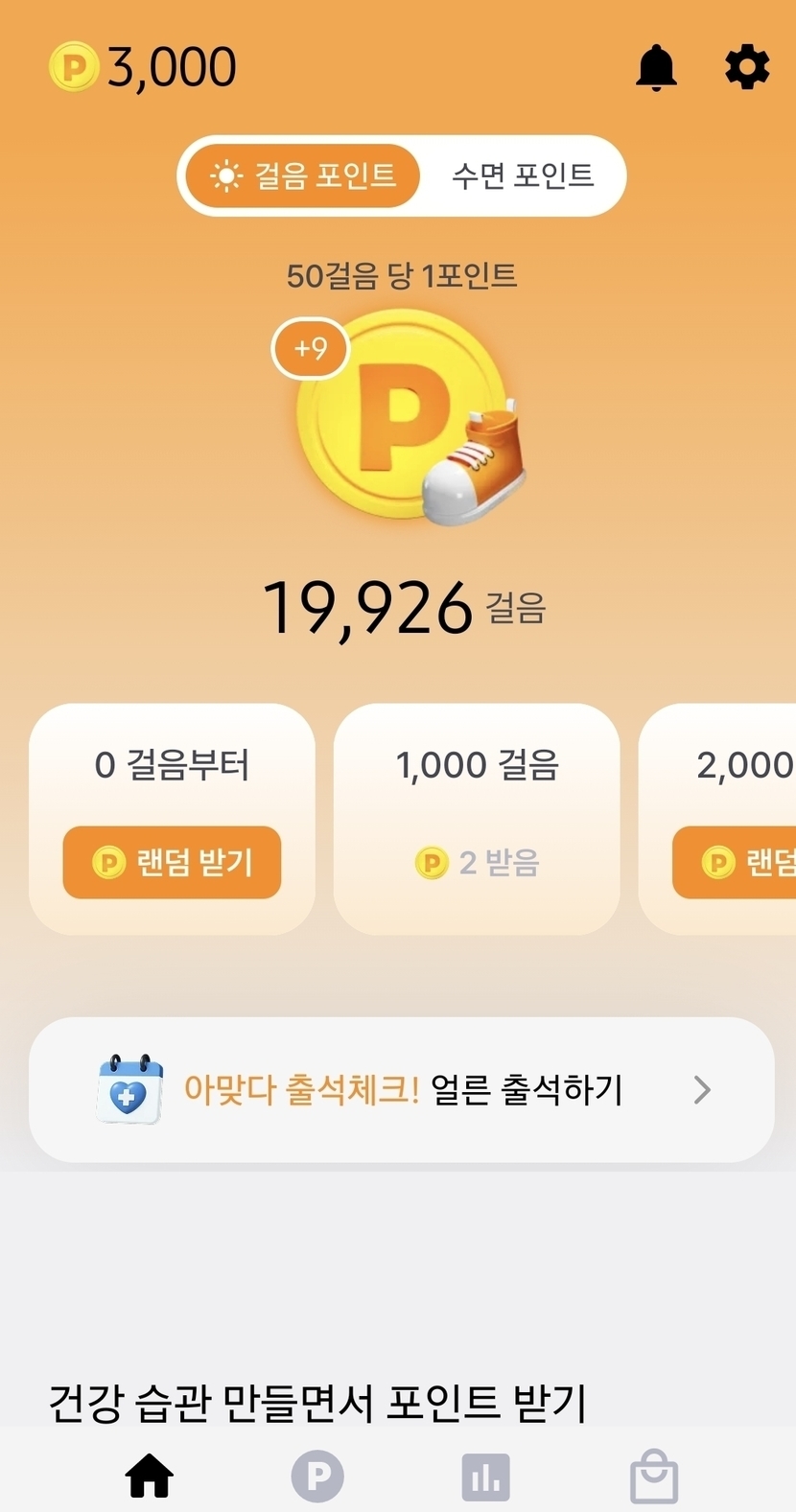Switch to the statistics chart tab
Image resolution: width=796 pixels, height=1512 pixels.
pyautogui.click(x=485, y=1476)
